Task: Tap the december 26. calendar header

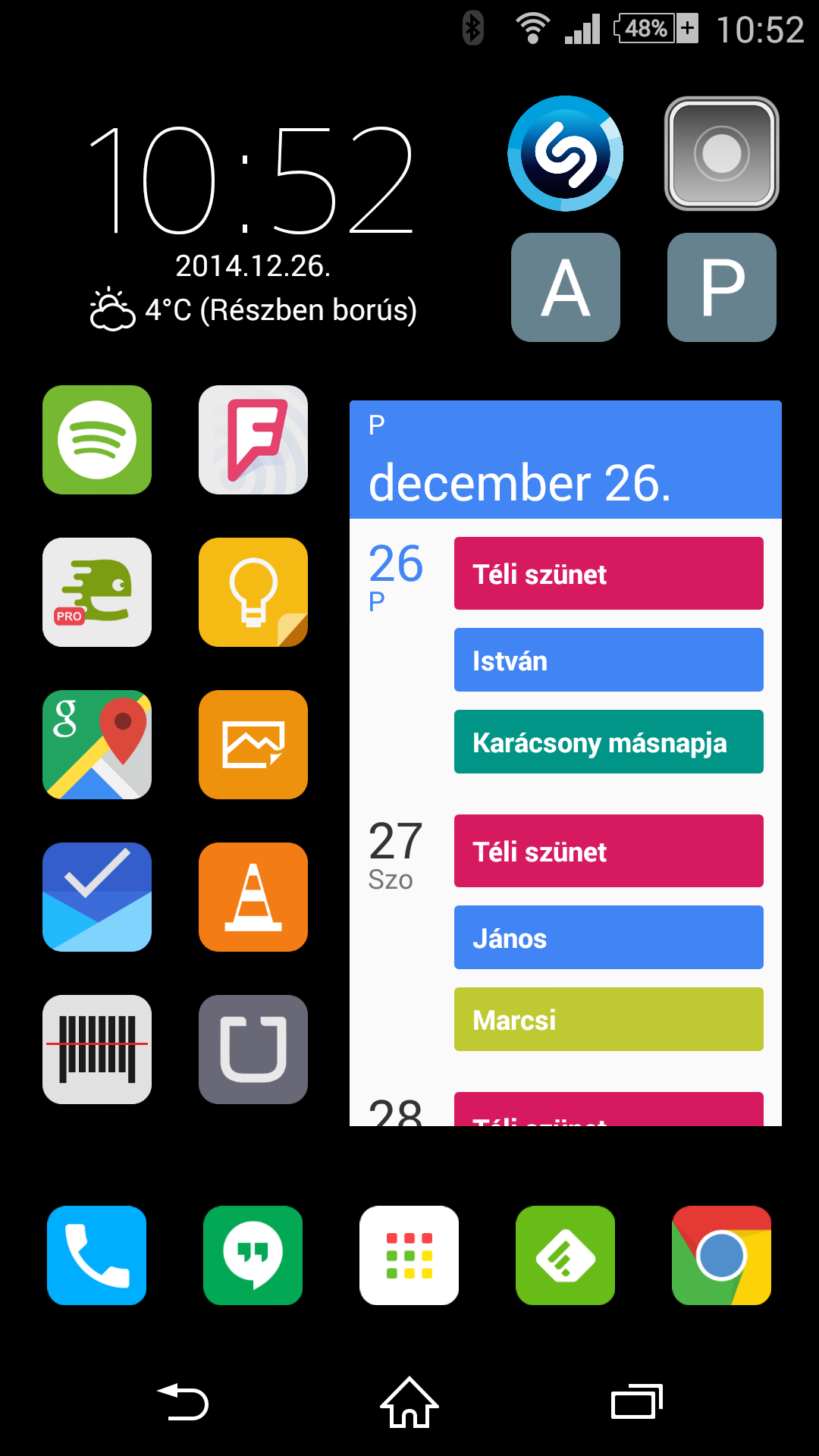Action: [x=565, y=461]
